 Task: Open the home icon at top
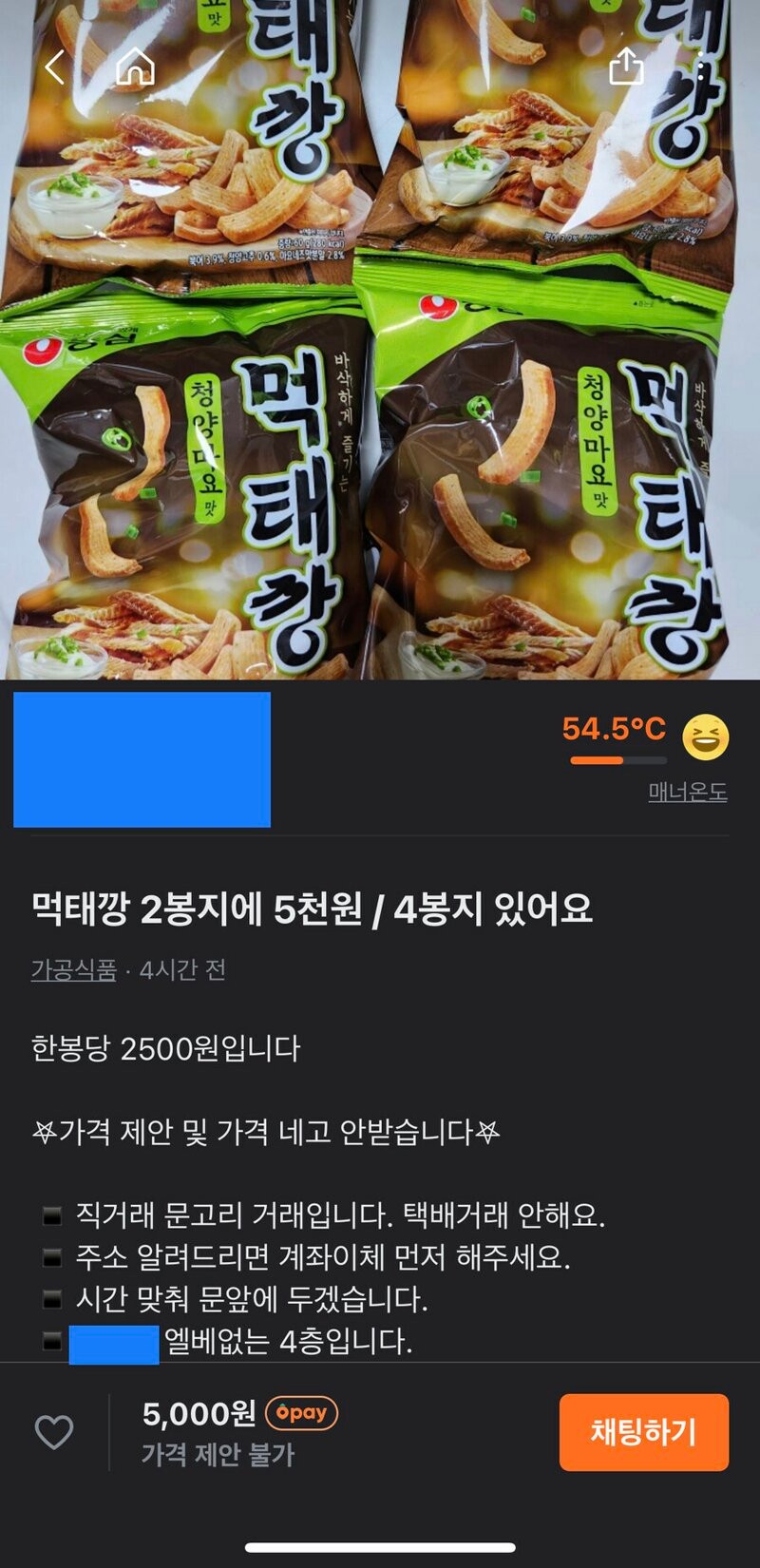coord(135,67)
